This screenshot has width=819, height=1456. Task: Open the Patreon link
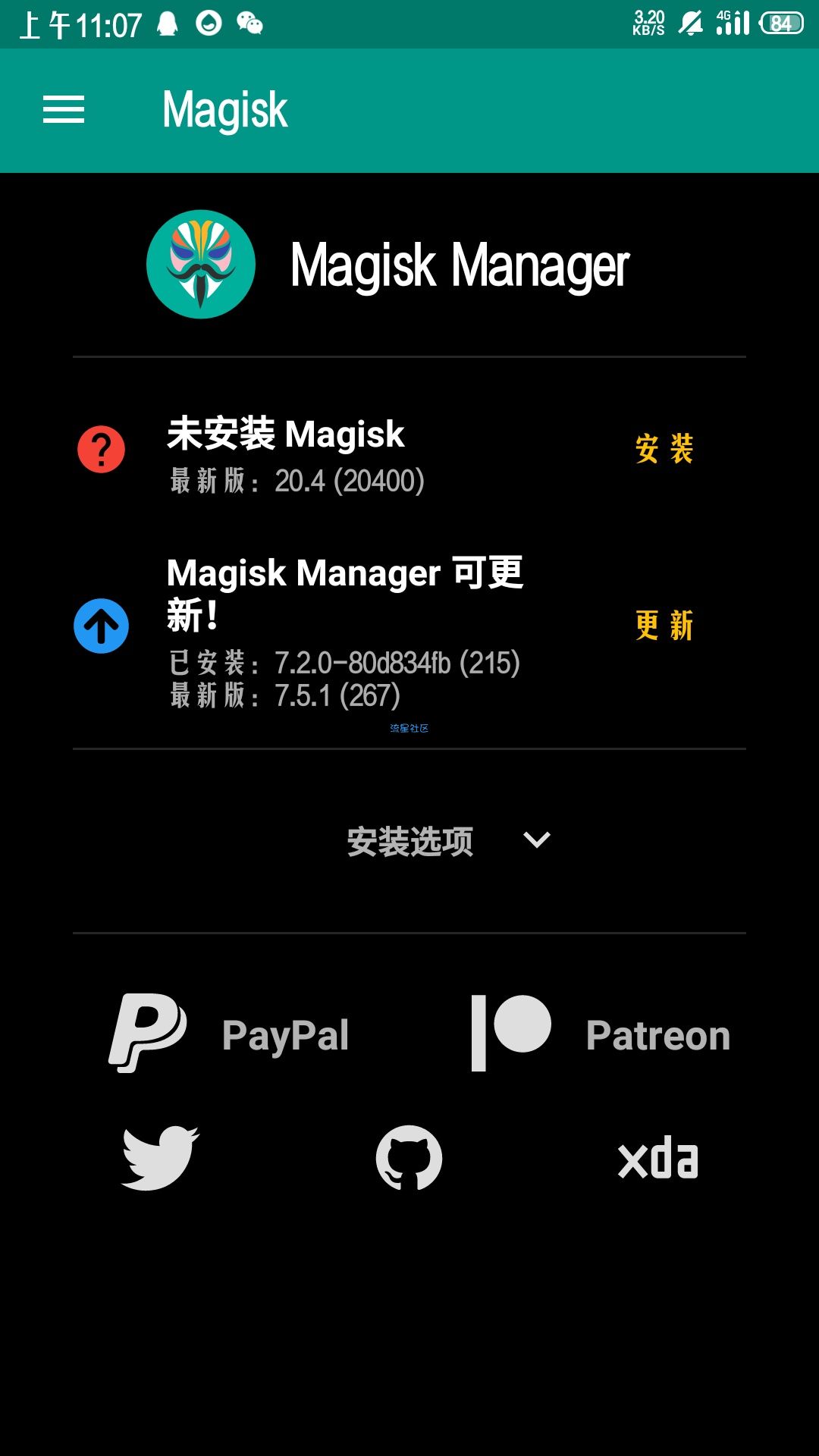[601, 1034]
